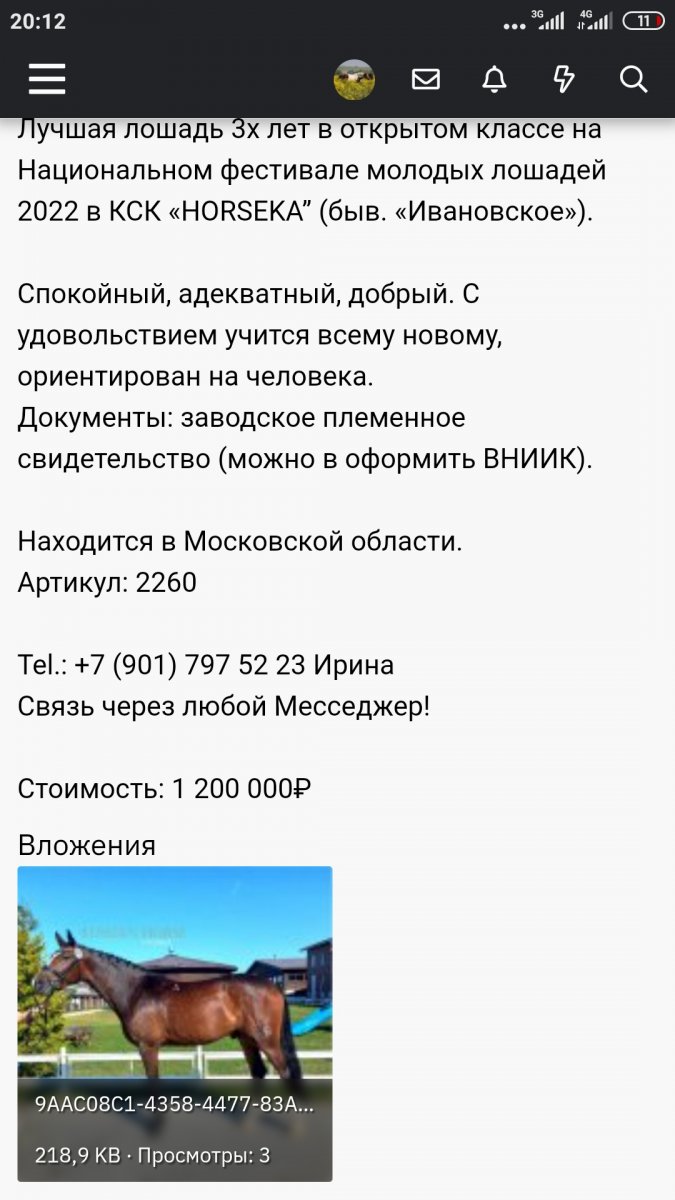Open the user profile avatar

[354, 79]
